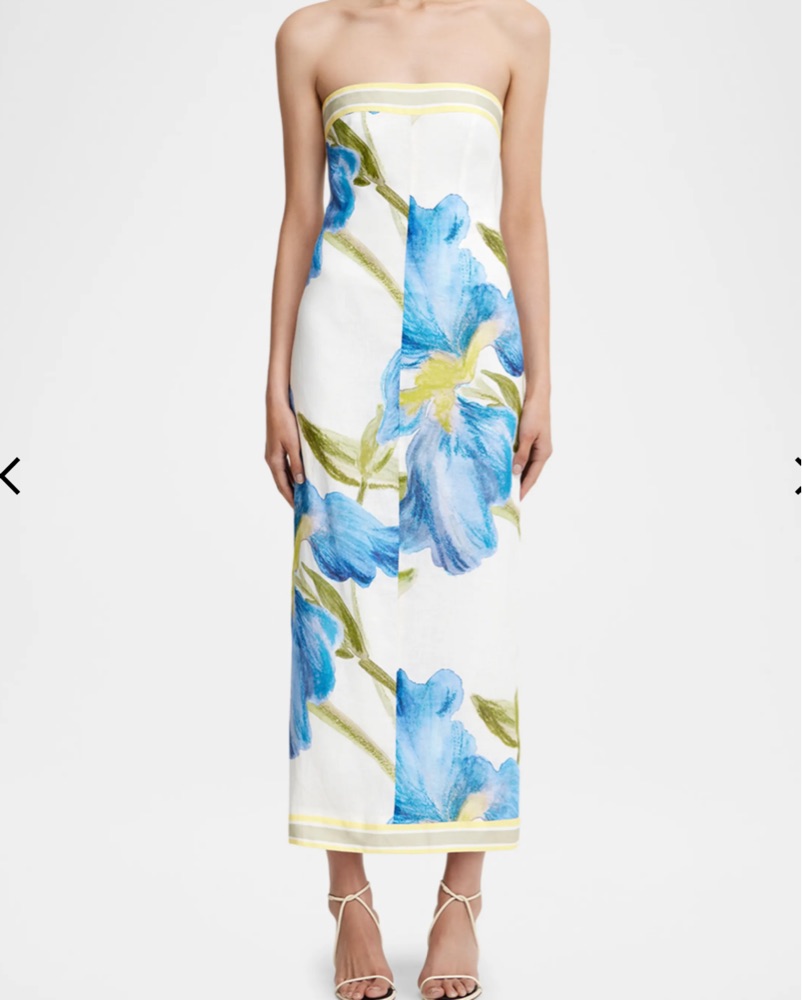
Task: Go to the next product image
Action: tap(797, 476)
